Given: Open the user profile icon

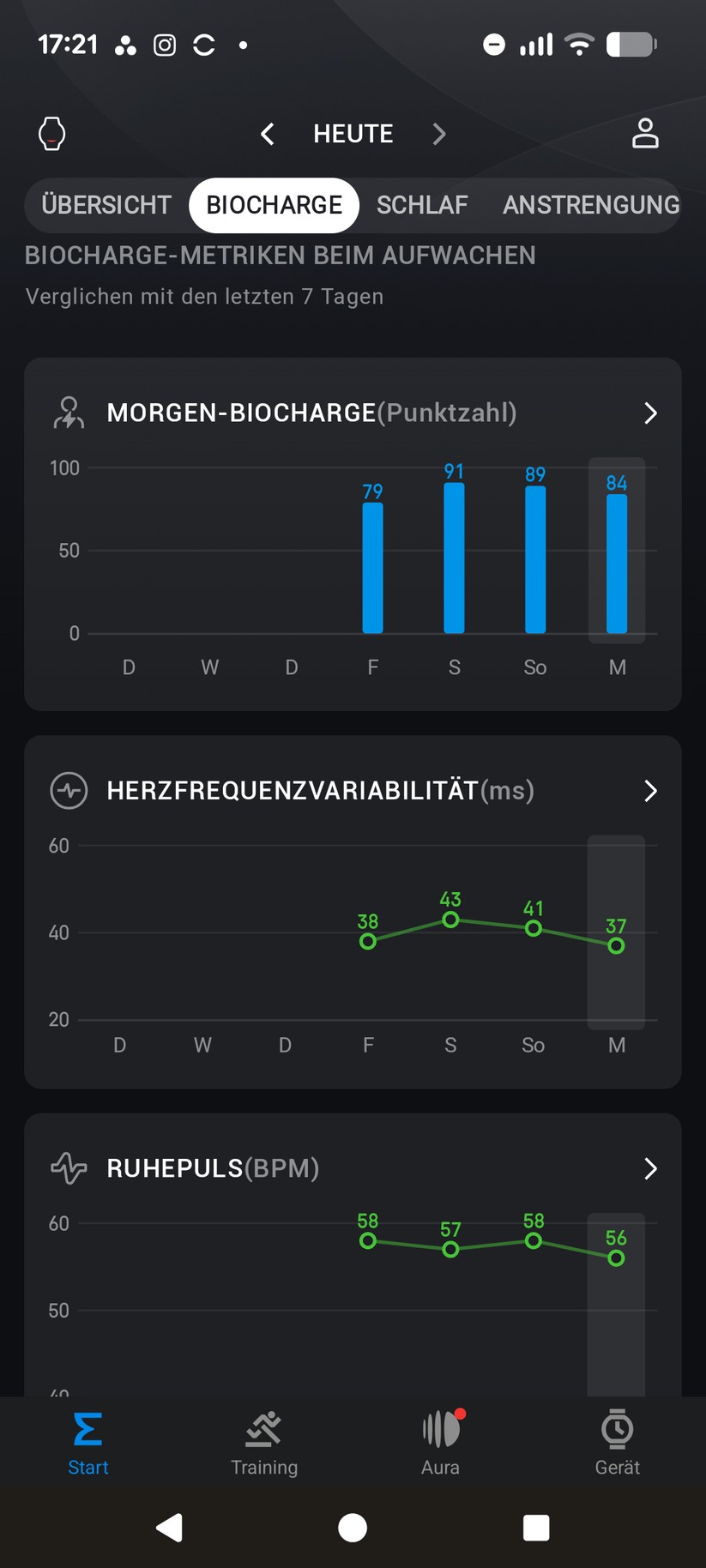Looking at the screenshot, I should (x=645, y=134).
